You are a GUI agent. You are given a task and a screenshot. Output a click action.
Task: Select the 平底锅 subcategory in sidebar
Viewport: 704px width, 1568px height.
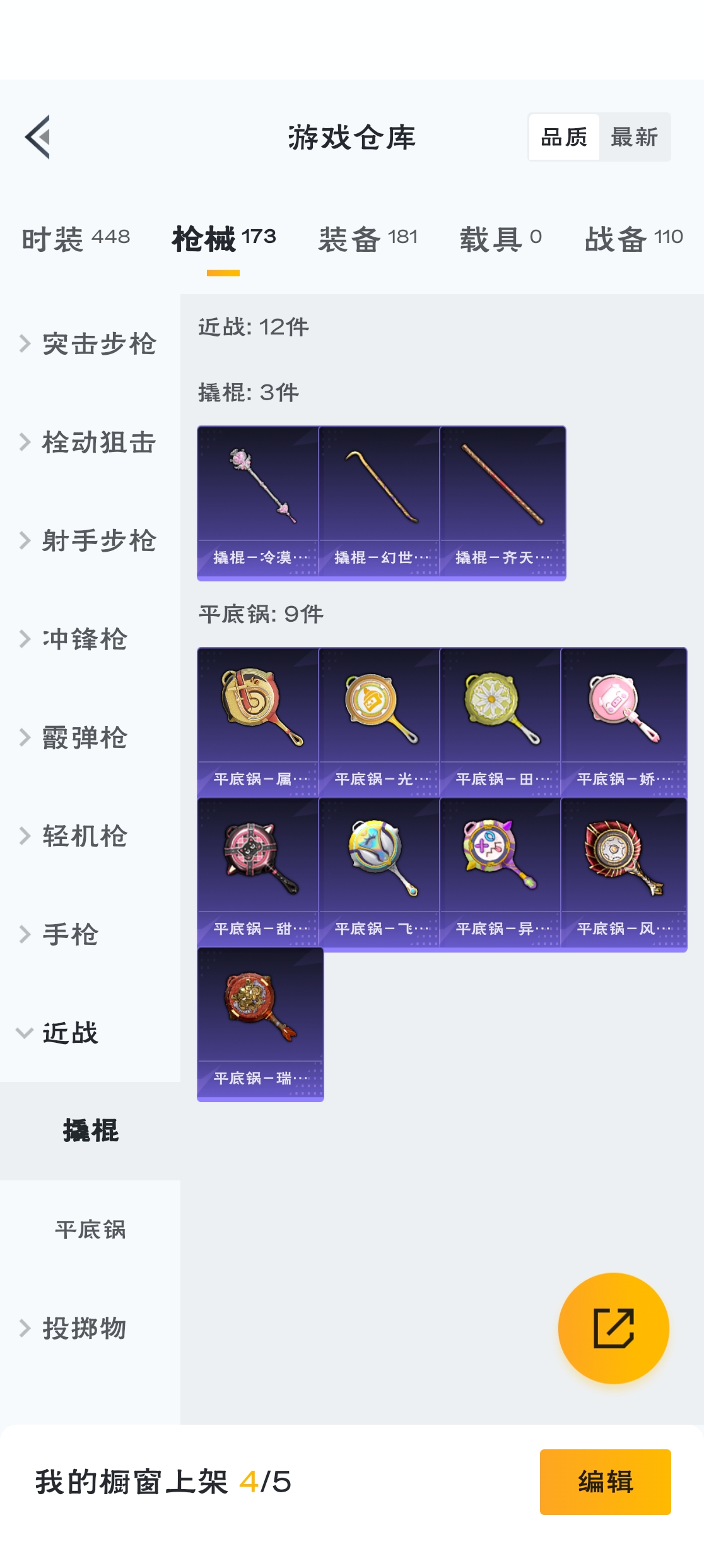(x=90, y=1230)
